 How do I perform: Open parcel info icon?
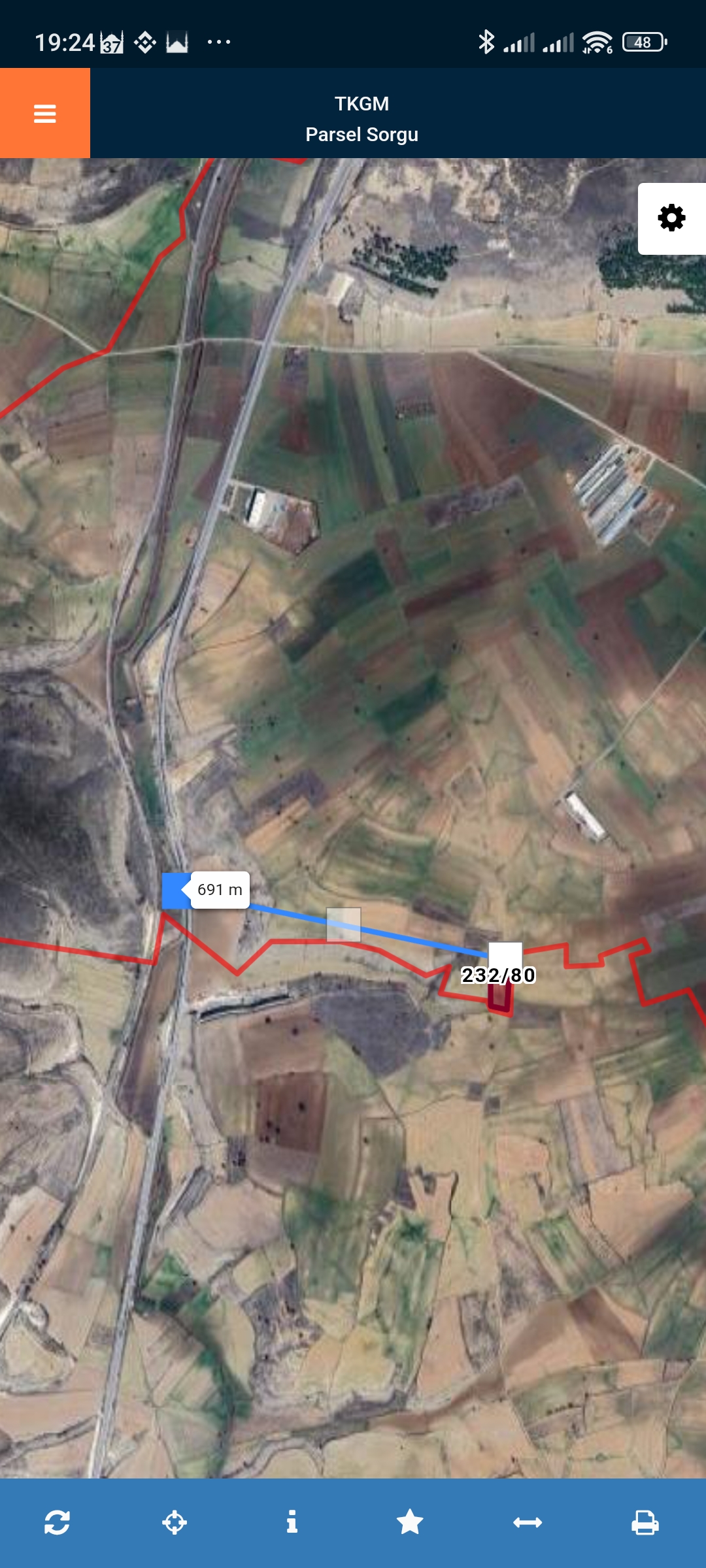click(292, 1522)
